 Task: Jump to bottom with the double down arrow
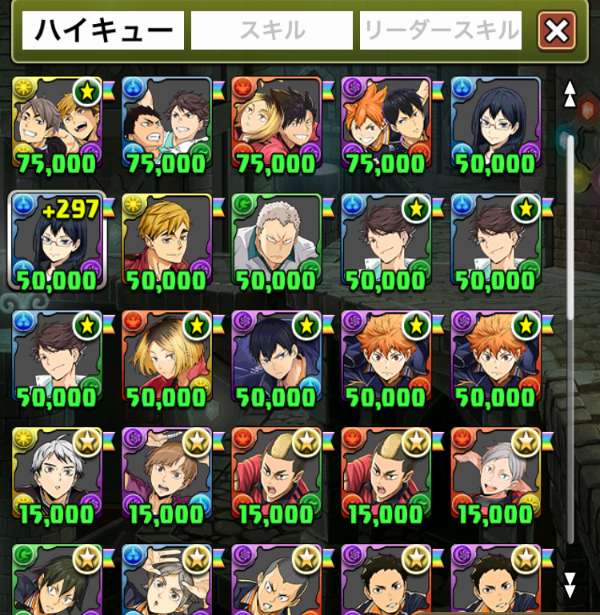(x=570, y=583)
